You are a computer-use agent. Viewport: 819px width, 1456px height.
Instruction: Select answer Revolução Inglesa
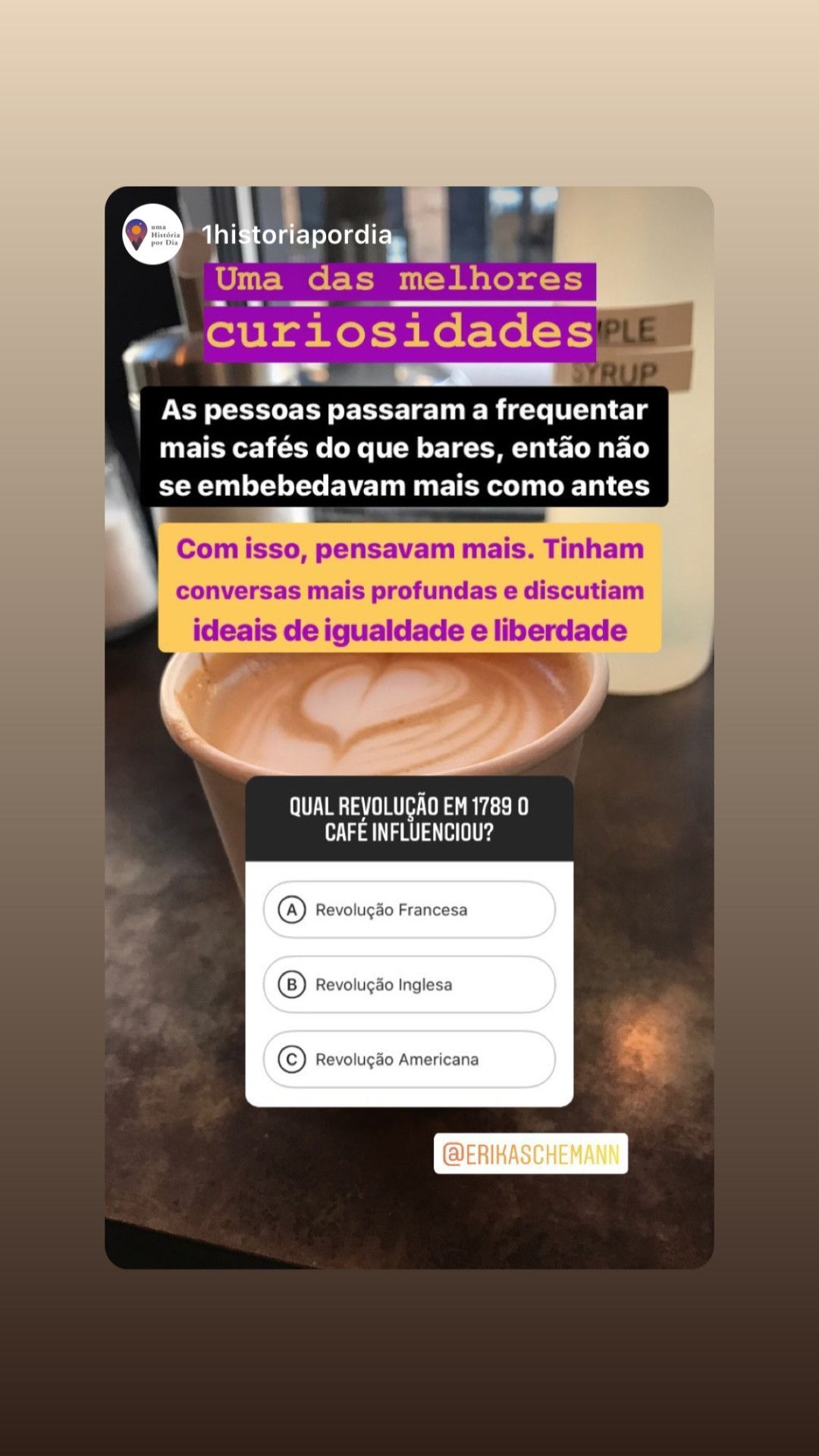[387, 984]
